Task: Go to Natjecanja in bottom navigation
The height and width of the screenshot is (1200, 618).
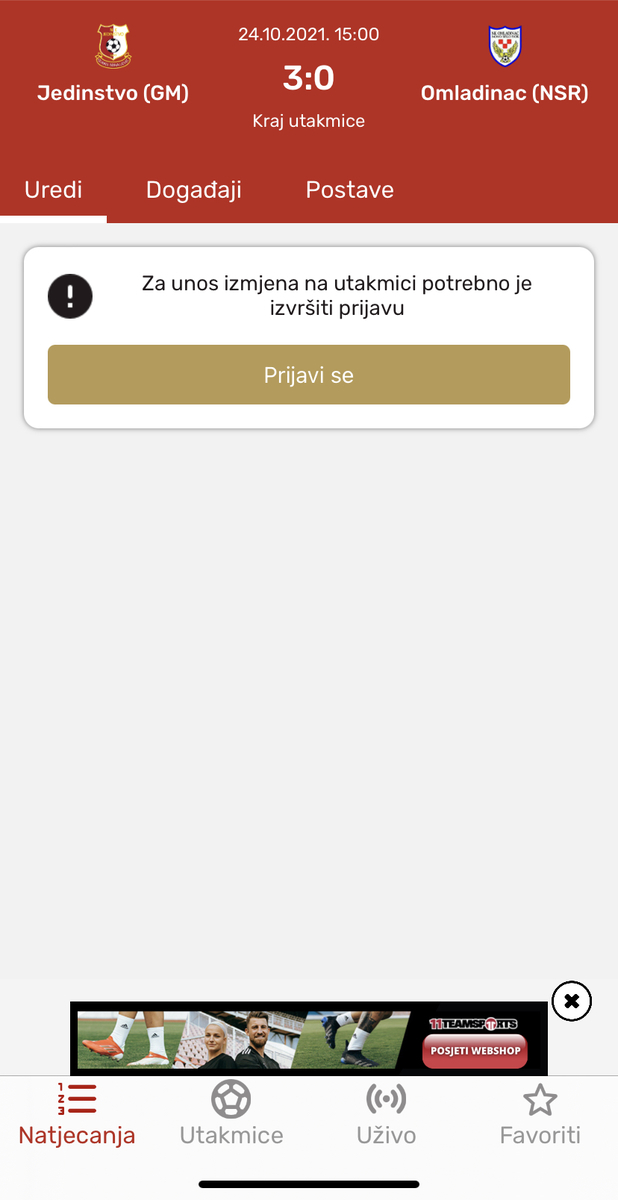Action: 77,1113
